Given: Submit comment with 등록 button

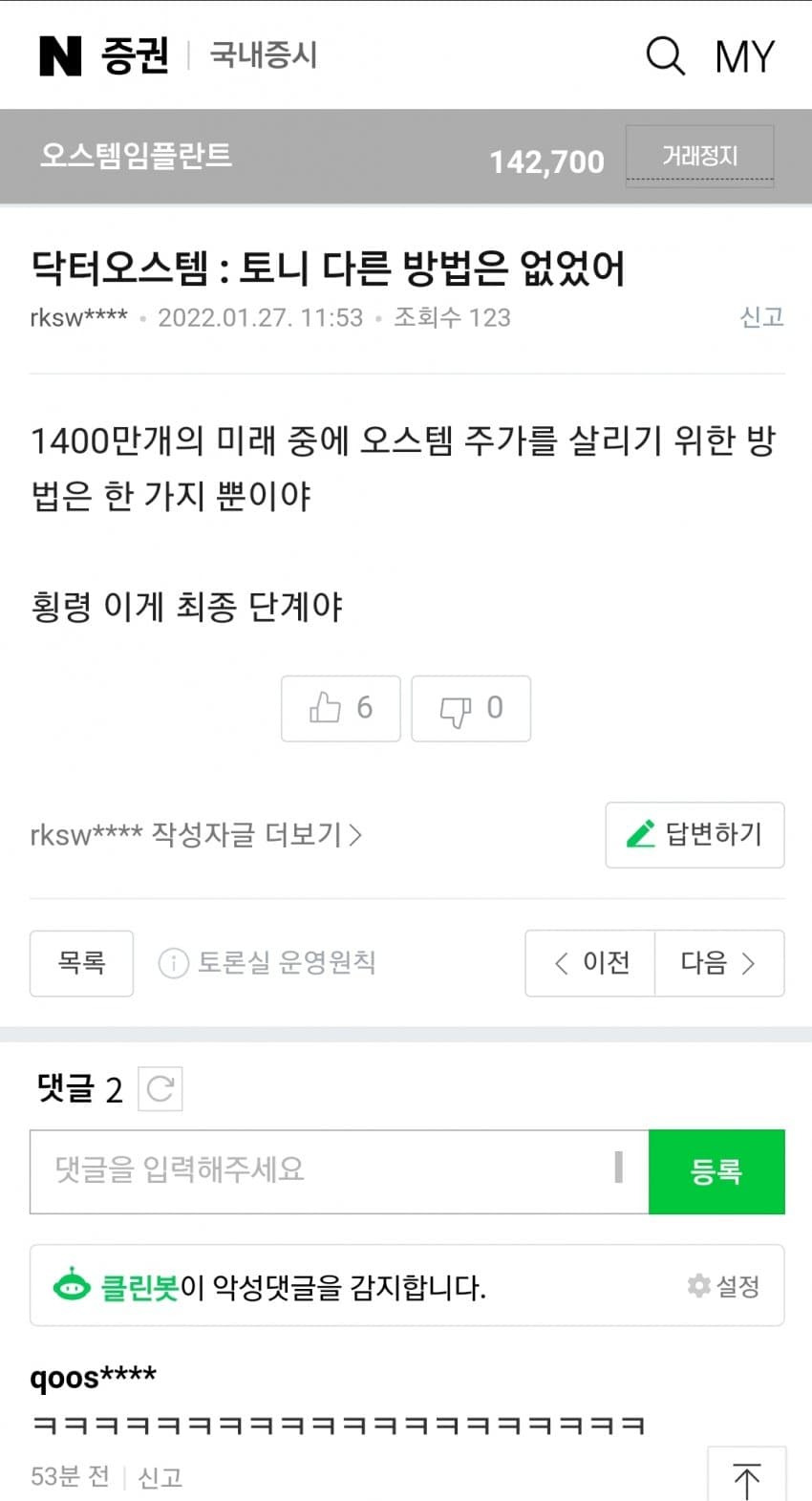Looking at the screenshot, I should point(716,1171).
